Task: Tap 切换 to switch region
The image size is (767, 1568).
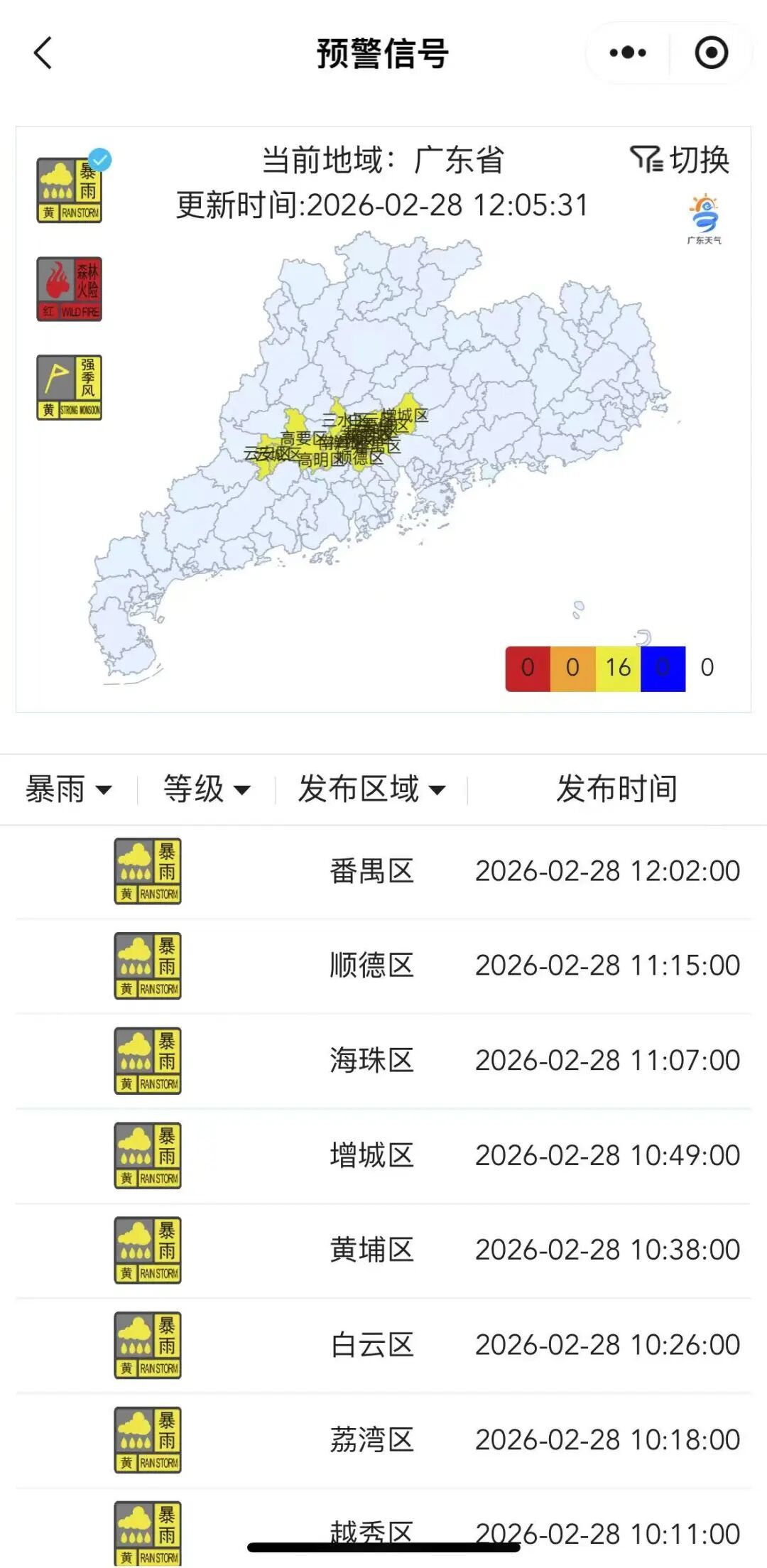Action: pyautogui.click(x=680, y=160)
